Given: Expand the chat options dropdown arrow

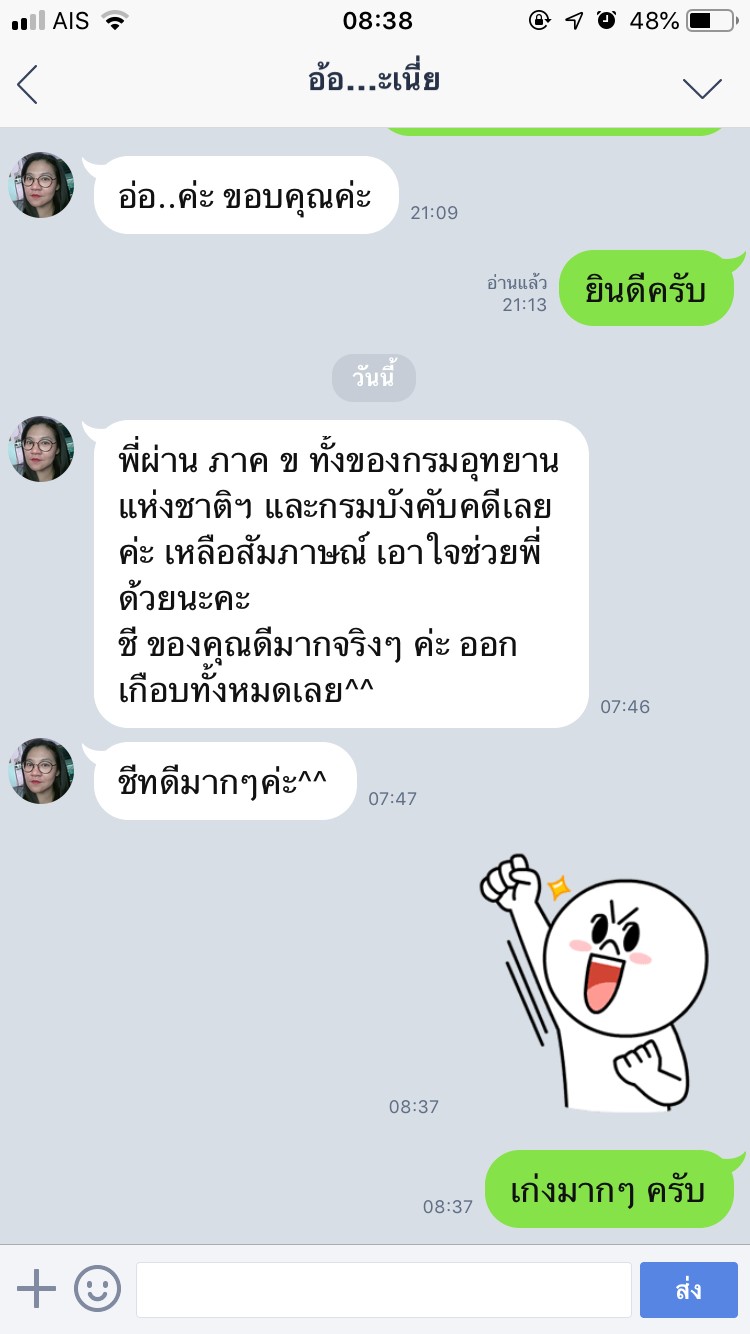Looking at the screenshot, I should [702, 87].
